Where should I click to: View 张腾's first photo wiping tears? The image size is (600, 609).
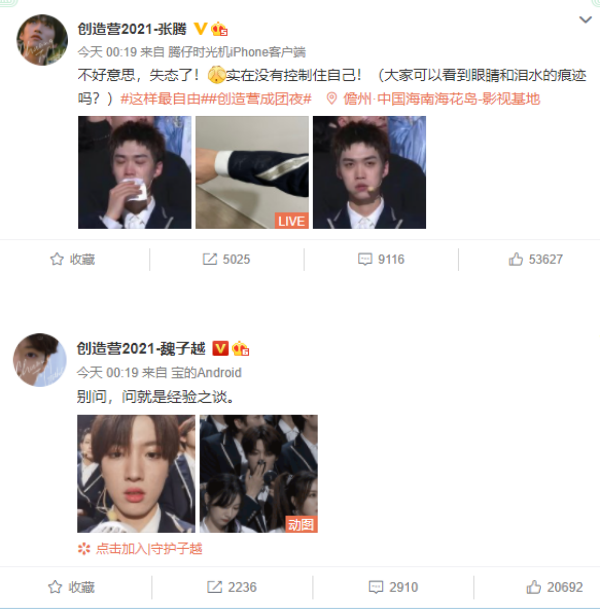134,172
